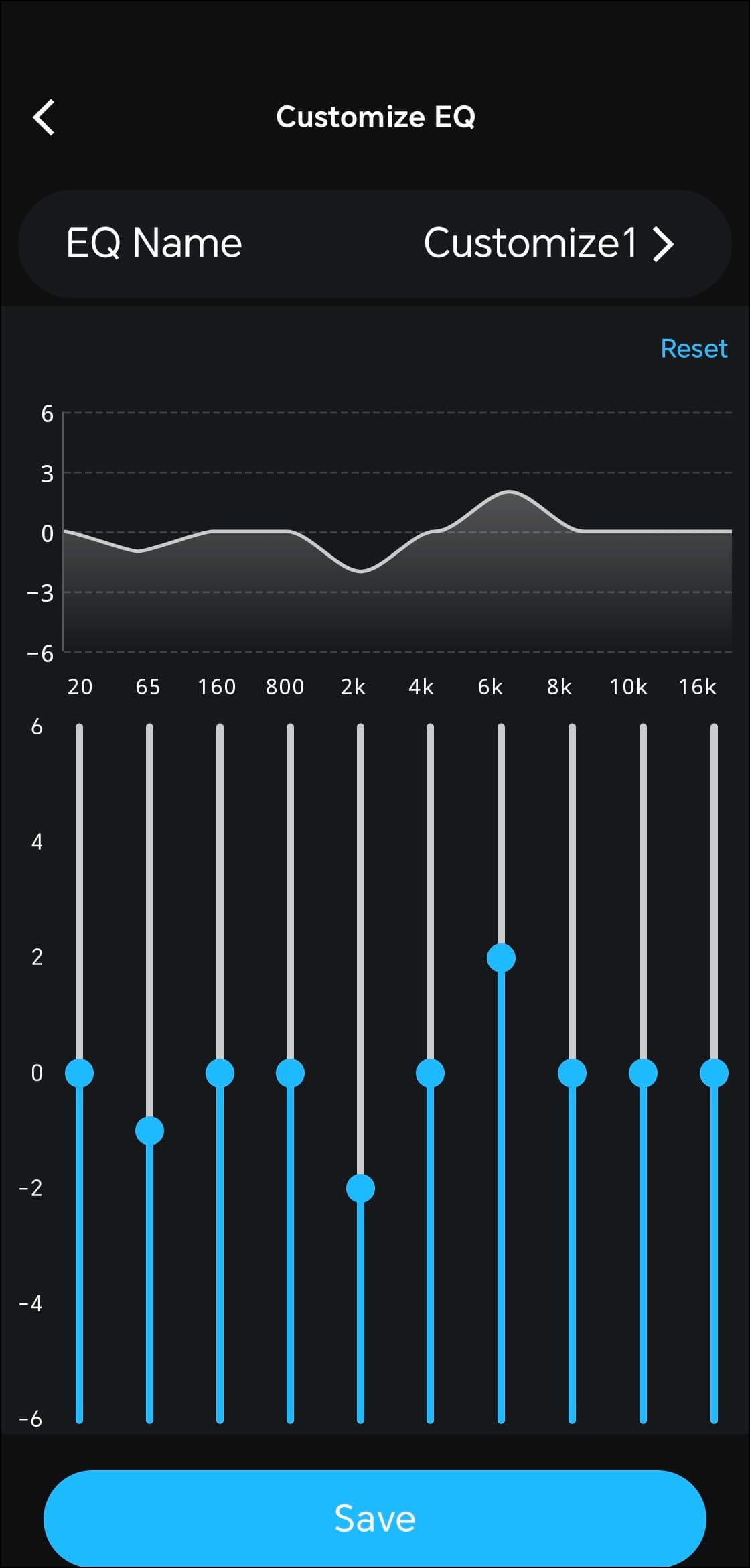Reset the equalizer settings
Viewport: 750px width, 1568px height.
693,348
